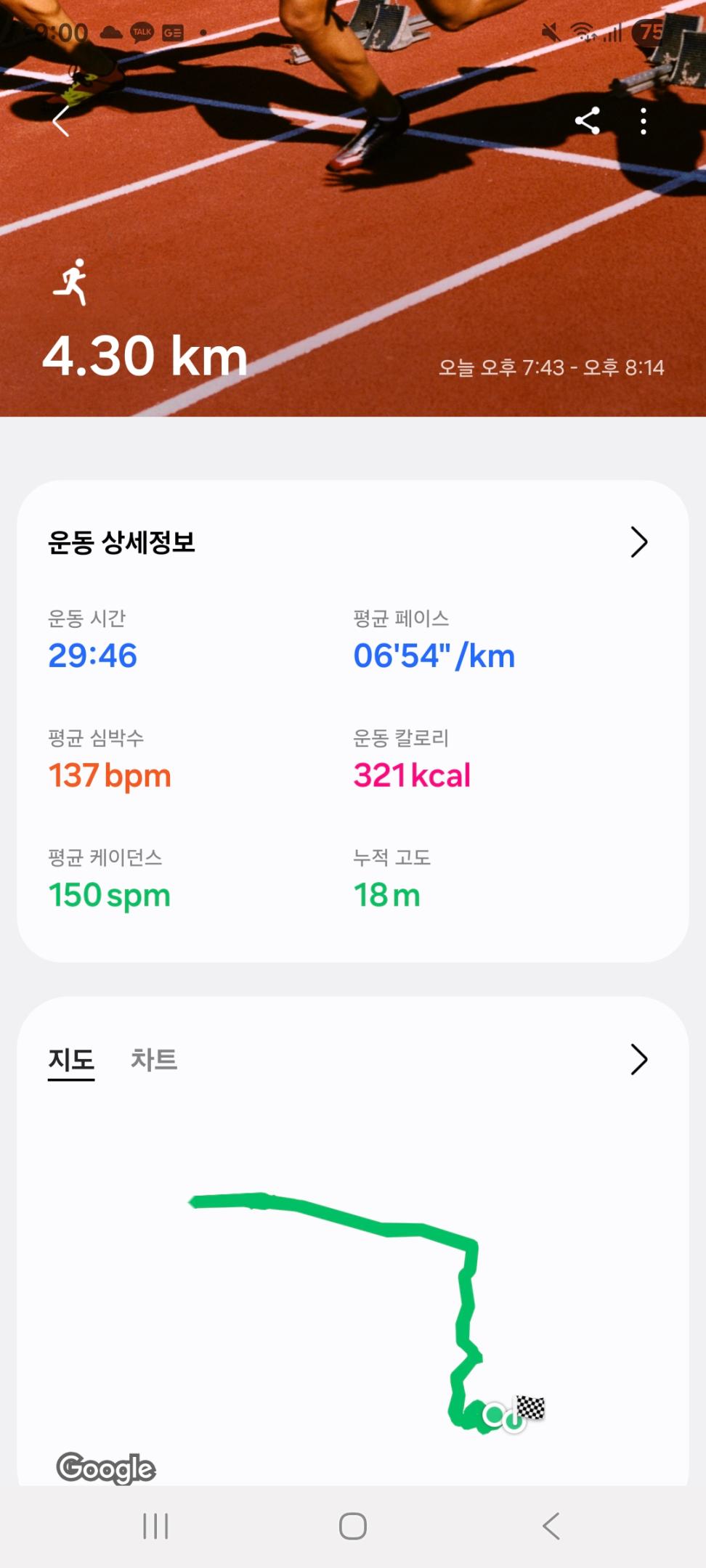
Task: Open recent apps from navigation bar
Action: point(155,1526)
